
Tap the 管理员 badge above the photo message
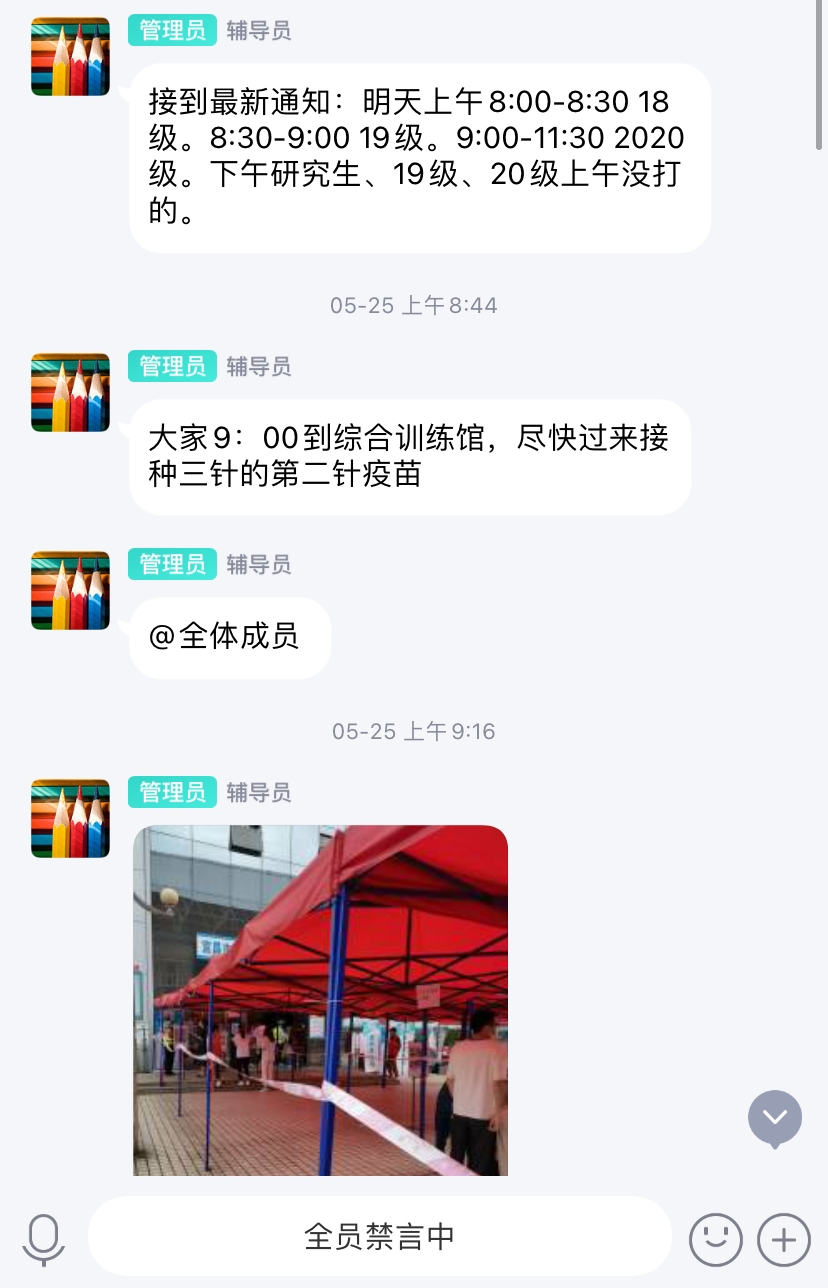[x=171, y=792]
